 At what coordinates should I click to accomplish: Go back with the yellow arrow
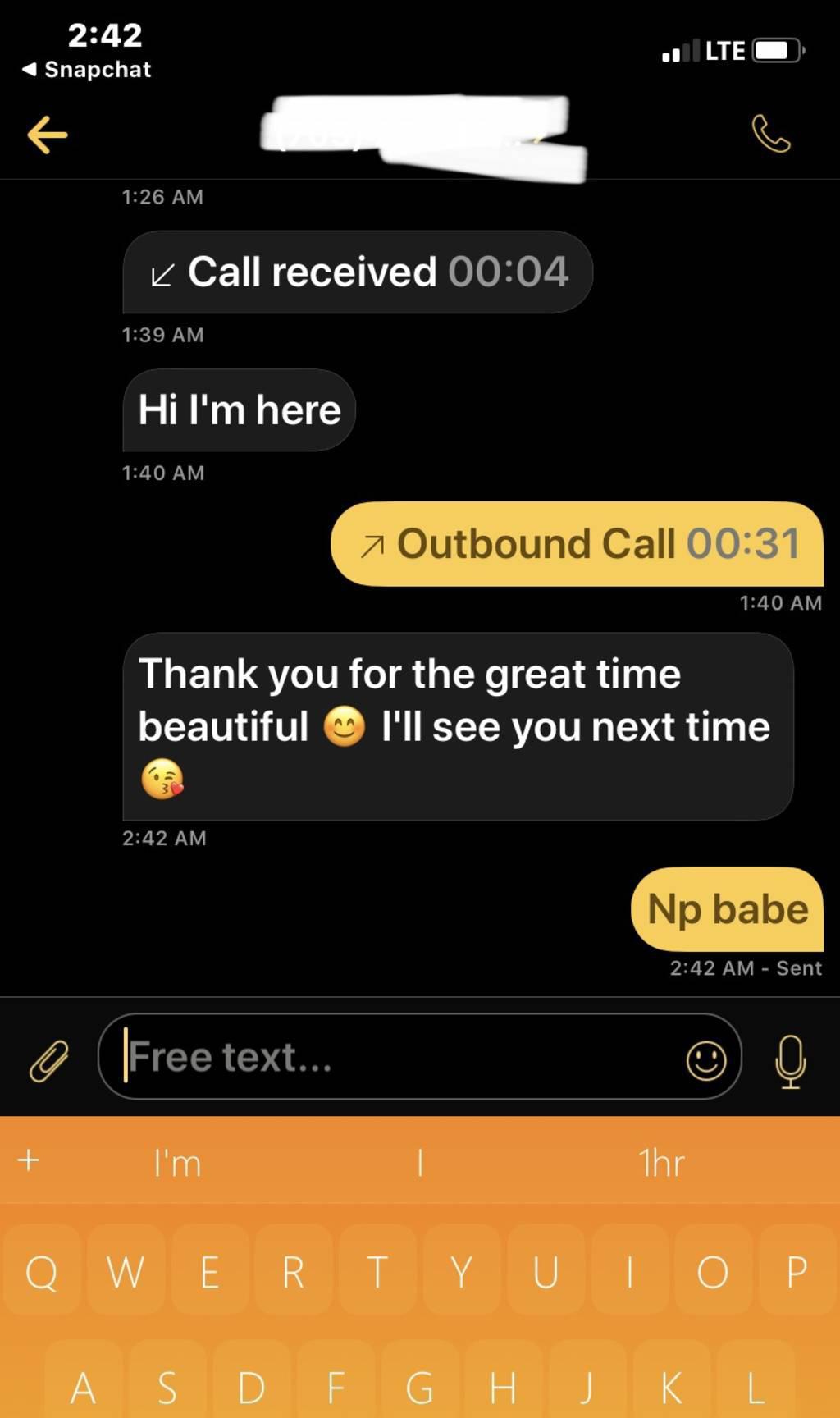[48, 135]
